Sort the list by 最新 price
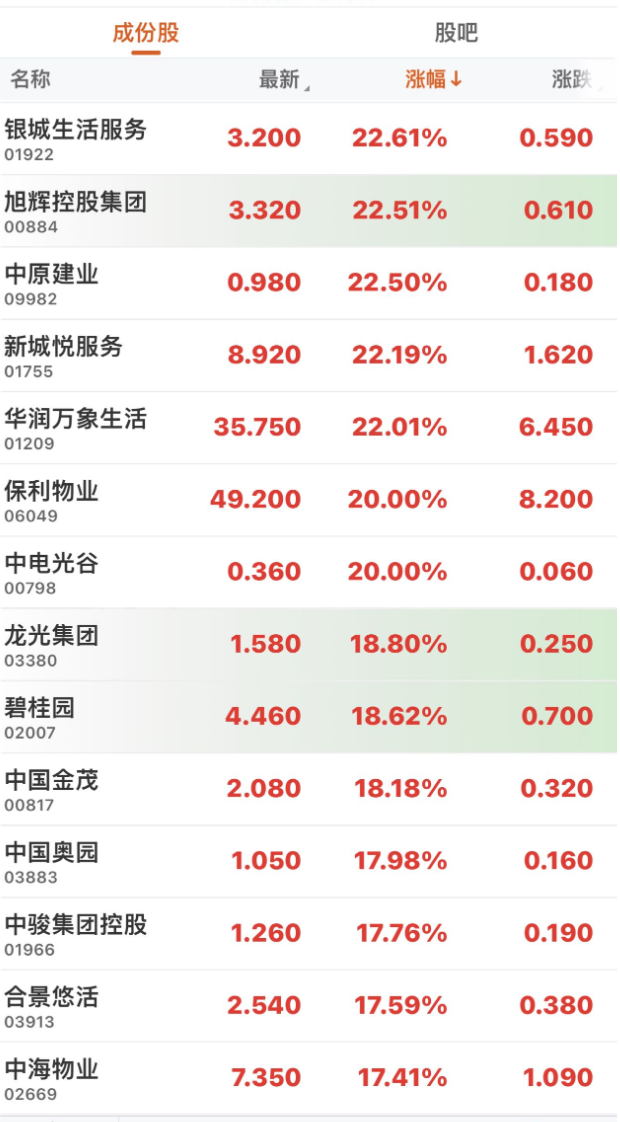The image size is (620, 1122). click(x=281, y=80)
